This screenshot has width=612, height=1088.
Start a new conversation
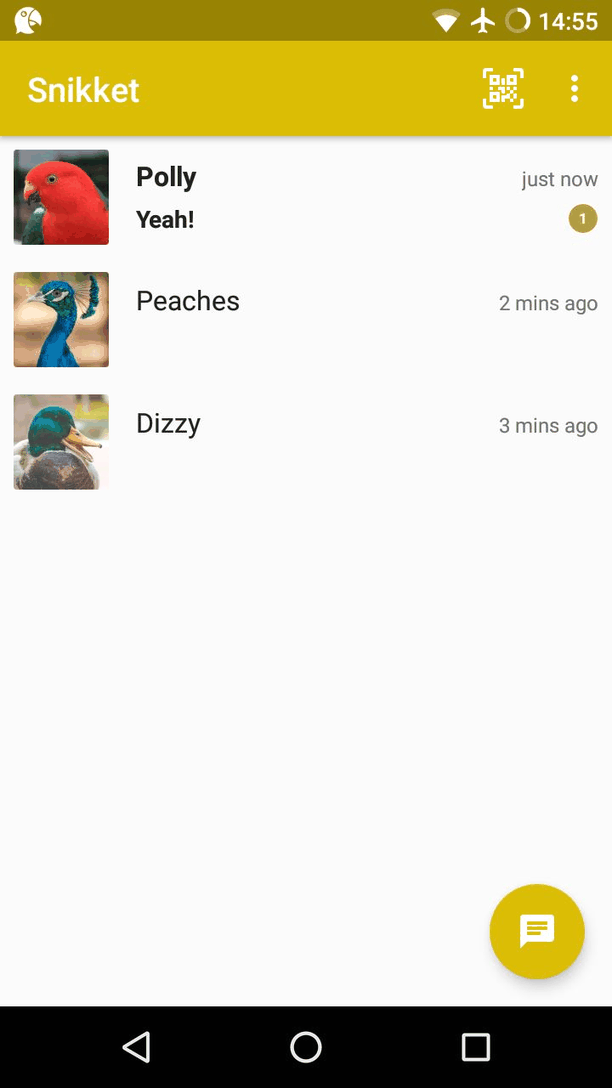pyautogui.click(x=537, y=931)
